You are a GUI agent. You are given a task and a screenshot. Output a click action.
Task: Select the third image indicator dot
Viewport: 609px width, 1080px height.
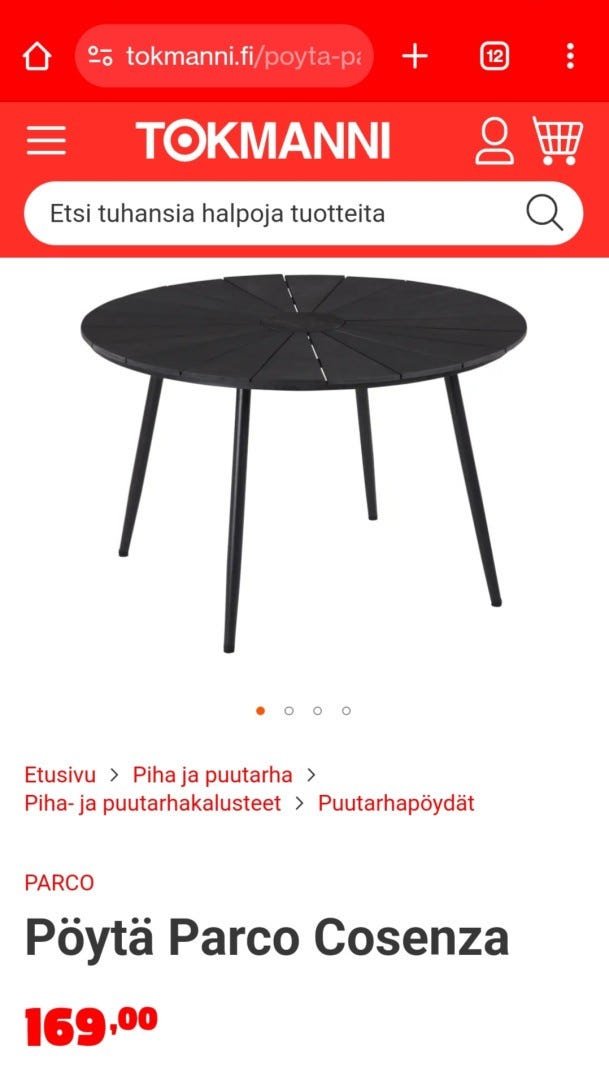(317, 711)
